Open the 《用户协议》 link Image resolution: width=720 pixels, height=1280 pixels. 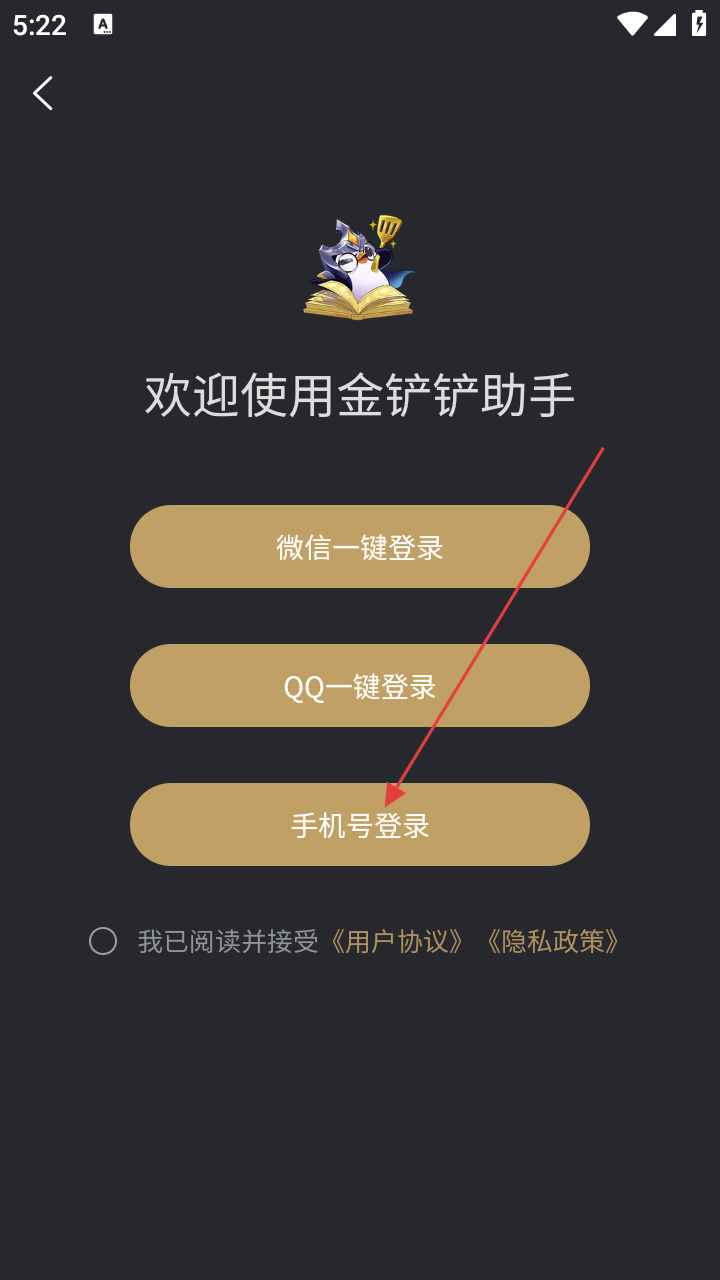click(398, 941)
